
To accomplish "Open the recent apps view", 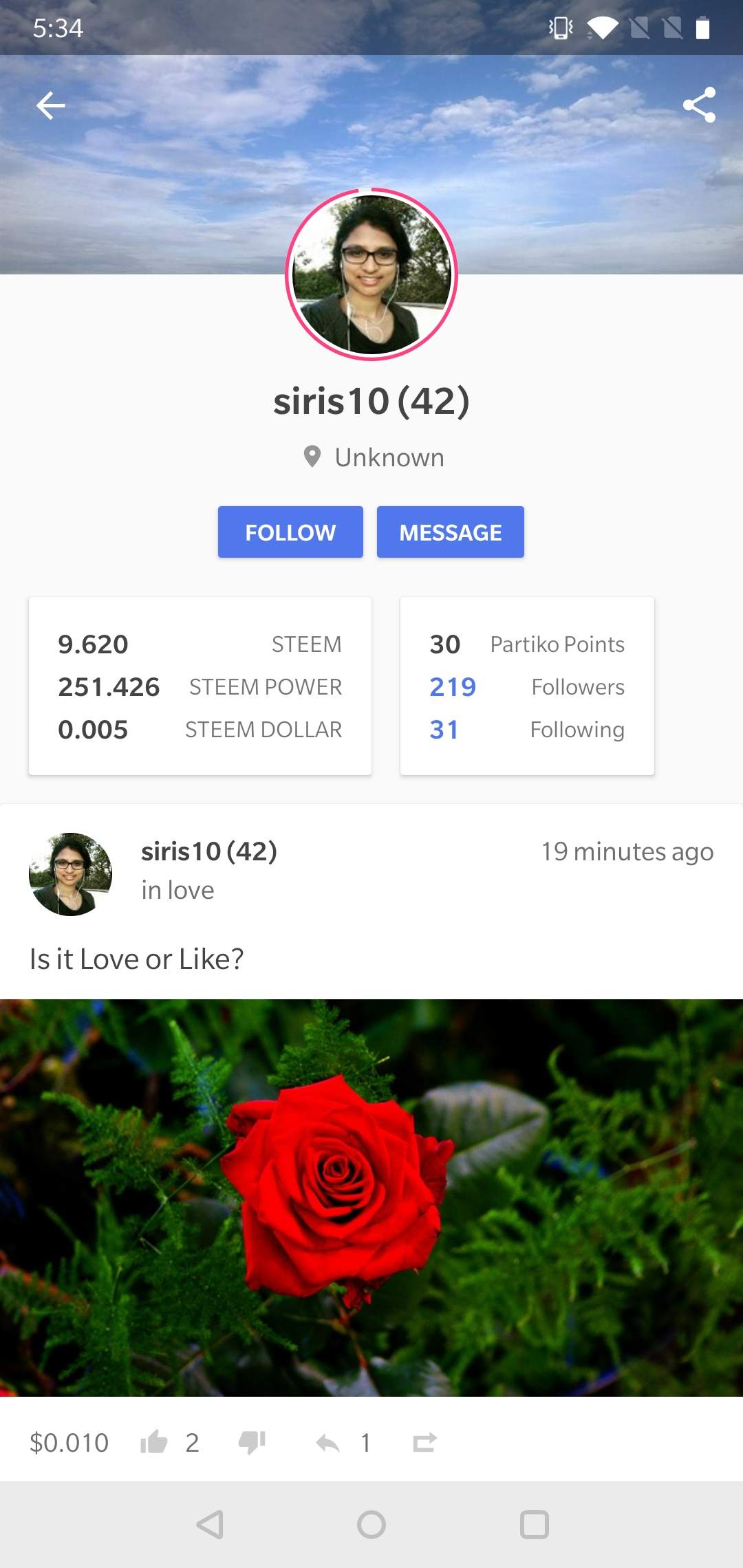I will click(x=534, y=1525).
